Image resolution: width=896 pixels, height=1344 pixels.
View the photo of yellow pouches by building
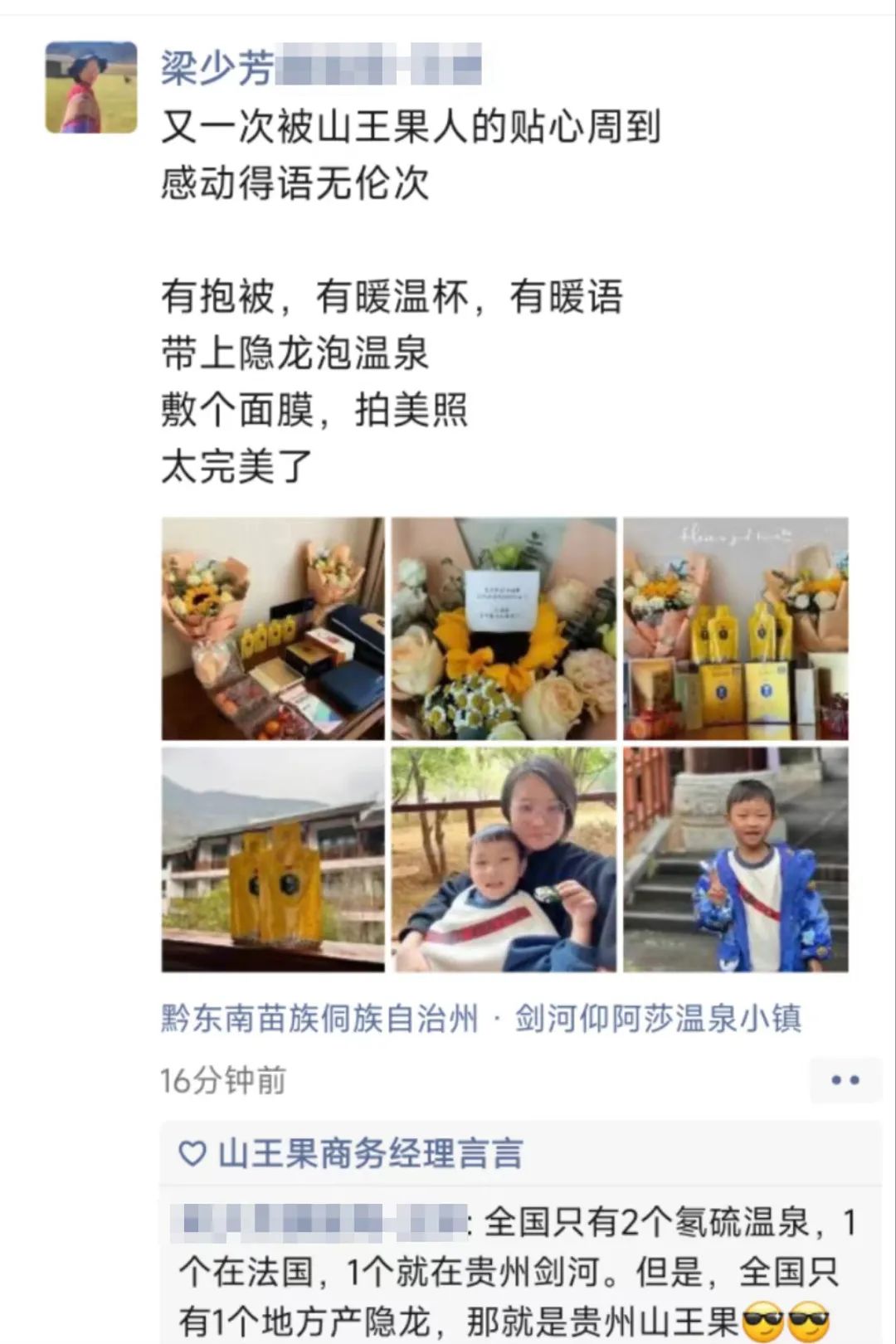coord(273,859)
